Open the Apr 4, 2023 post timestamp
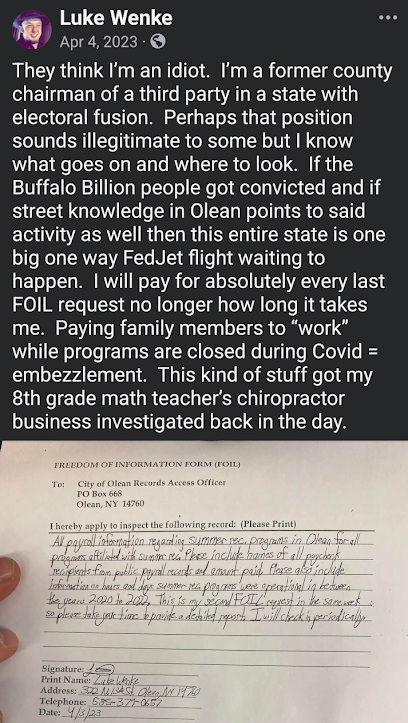The height and width of the screenshot is (723, 408). (x=98, y=42)
